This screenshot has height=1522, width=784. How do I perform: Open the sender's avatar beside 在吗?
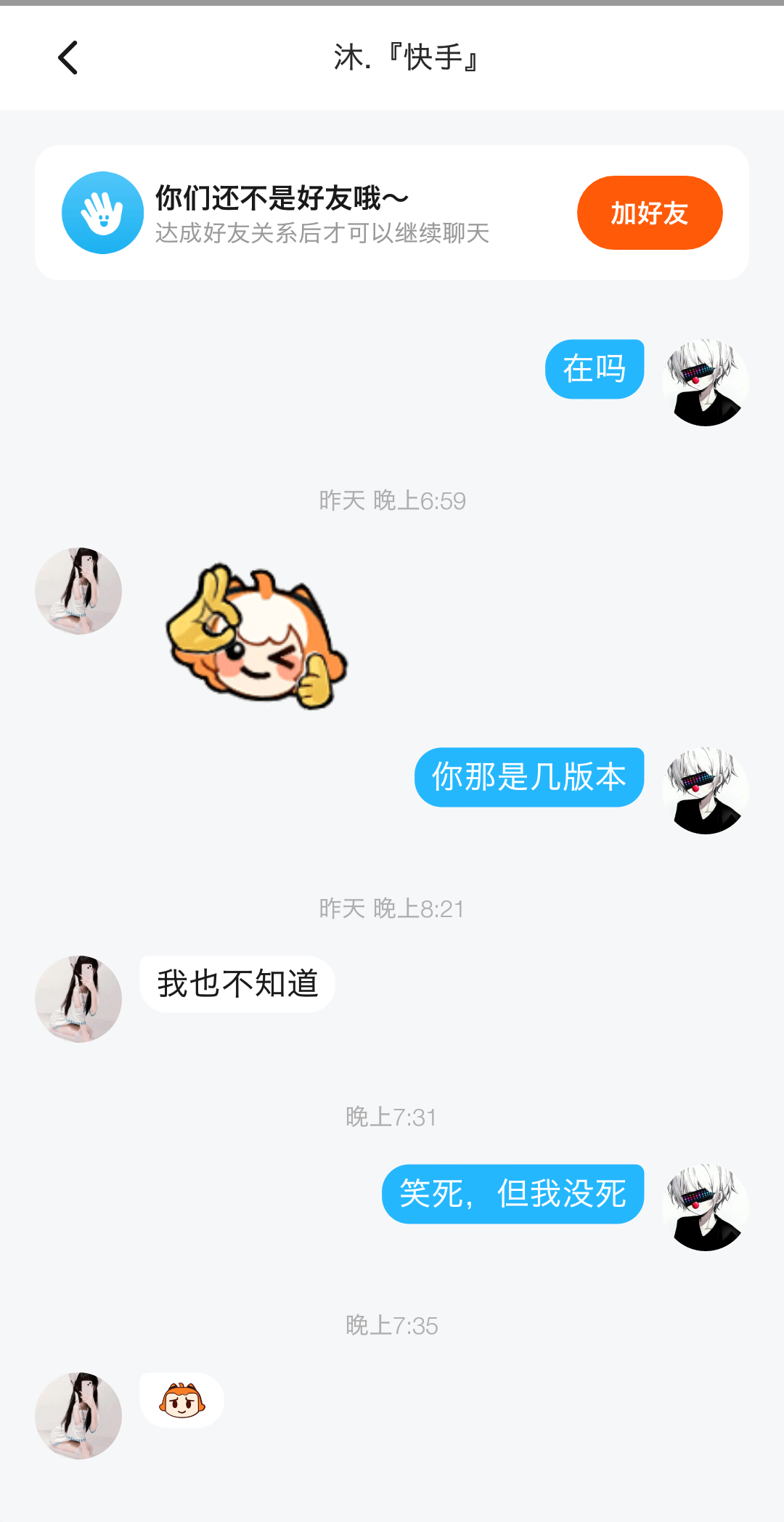[x=705, y=383]
